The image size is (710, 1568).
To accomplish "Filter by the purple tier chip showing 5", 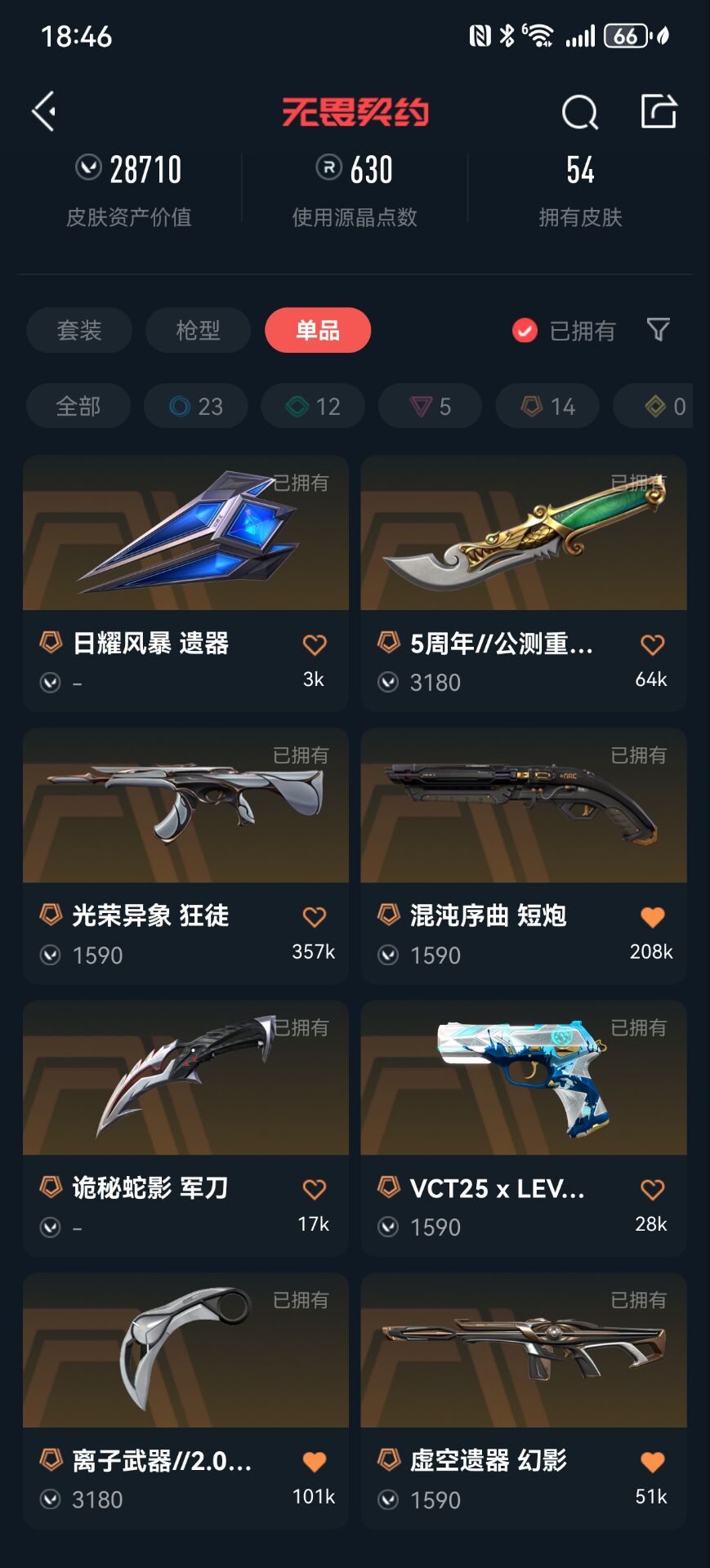I will [430, 406].
